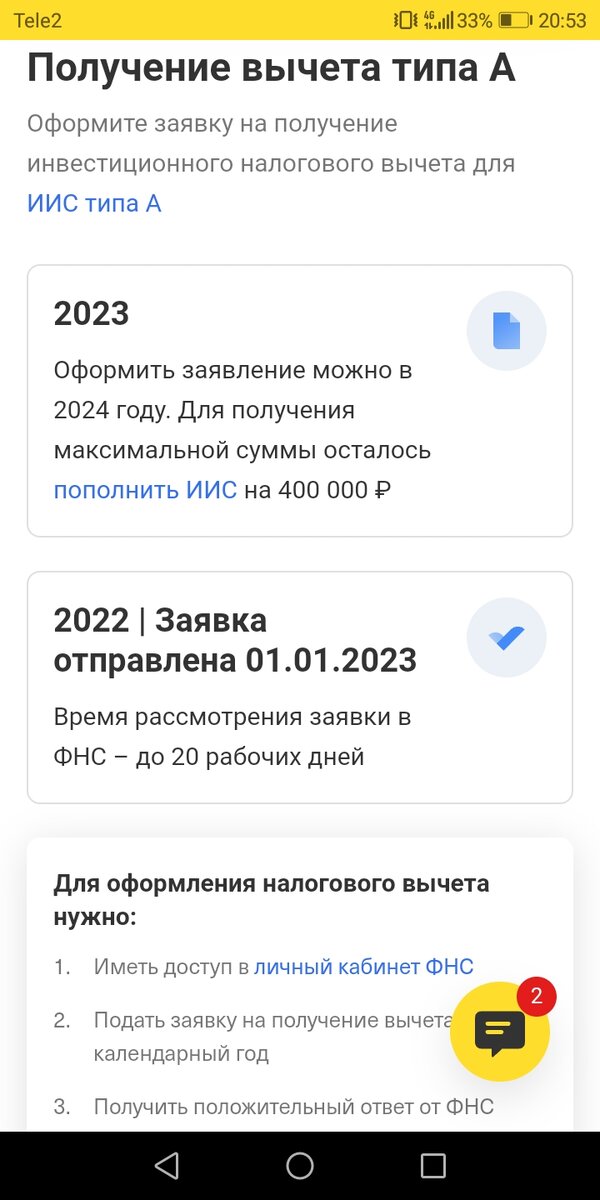
Task: Follow the личный кабинет ФНС link
Action: [x=364, y=967]
